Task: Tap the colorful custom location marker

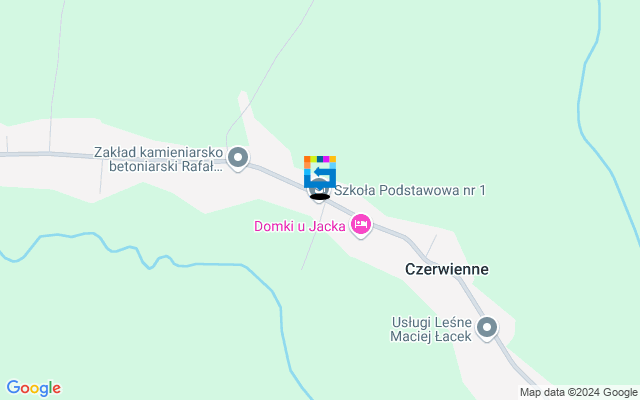Action: point(320,171)
